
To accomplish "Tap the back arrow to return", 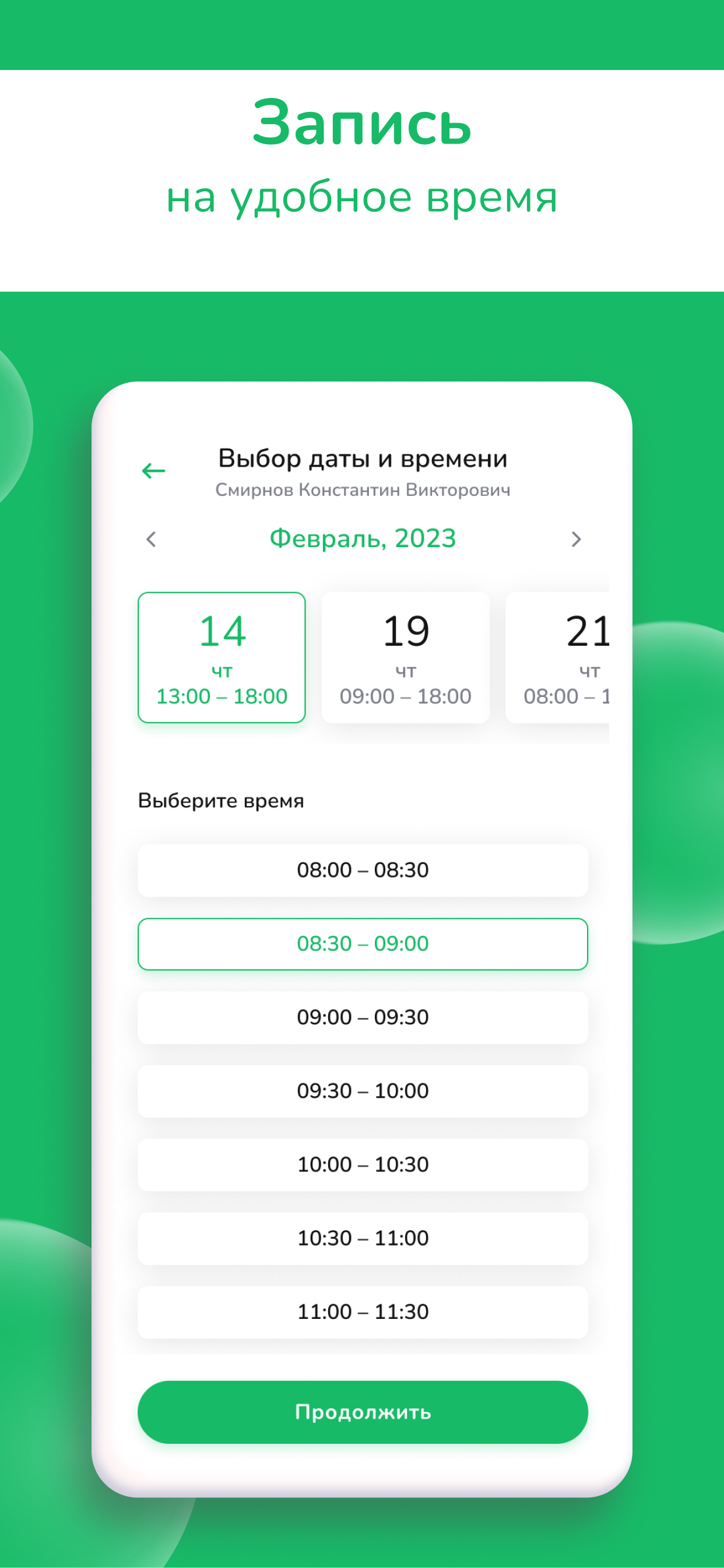I will pyautogui.click(x=153, y=470).
